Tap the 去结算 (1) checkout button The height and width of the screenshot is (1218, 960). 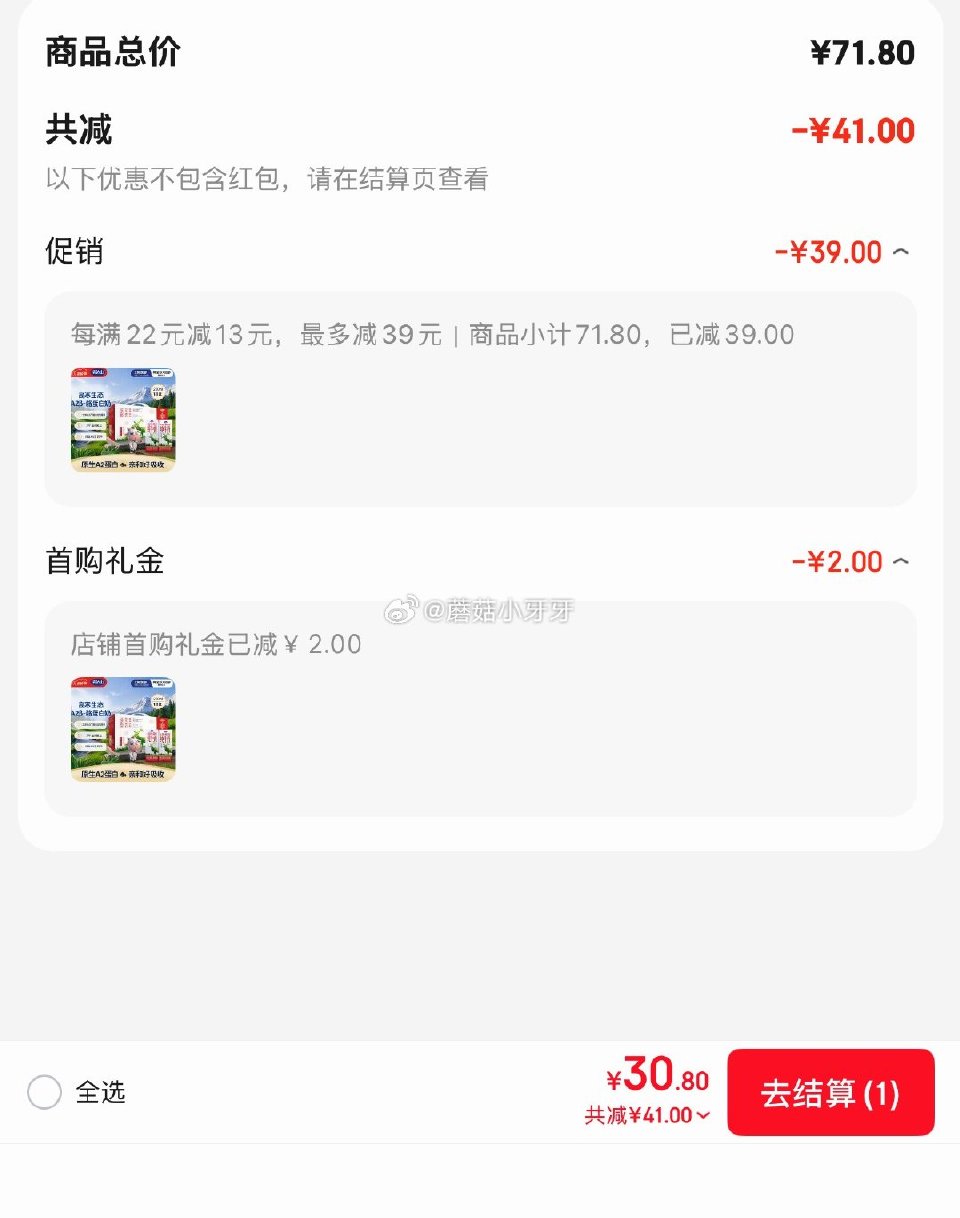[x=831, y=1094]
